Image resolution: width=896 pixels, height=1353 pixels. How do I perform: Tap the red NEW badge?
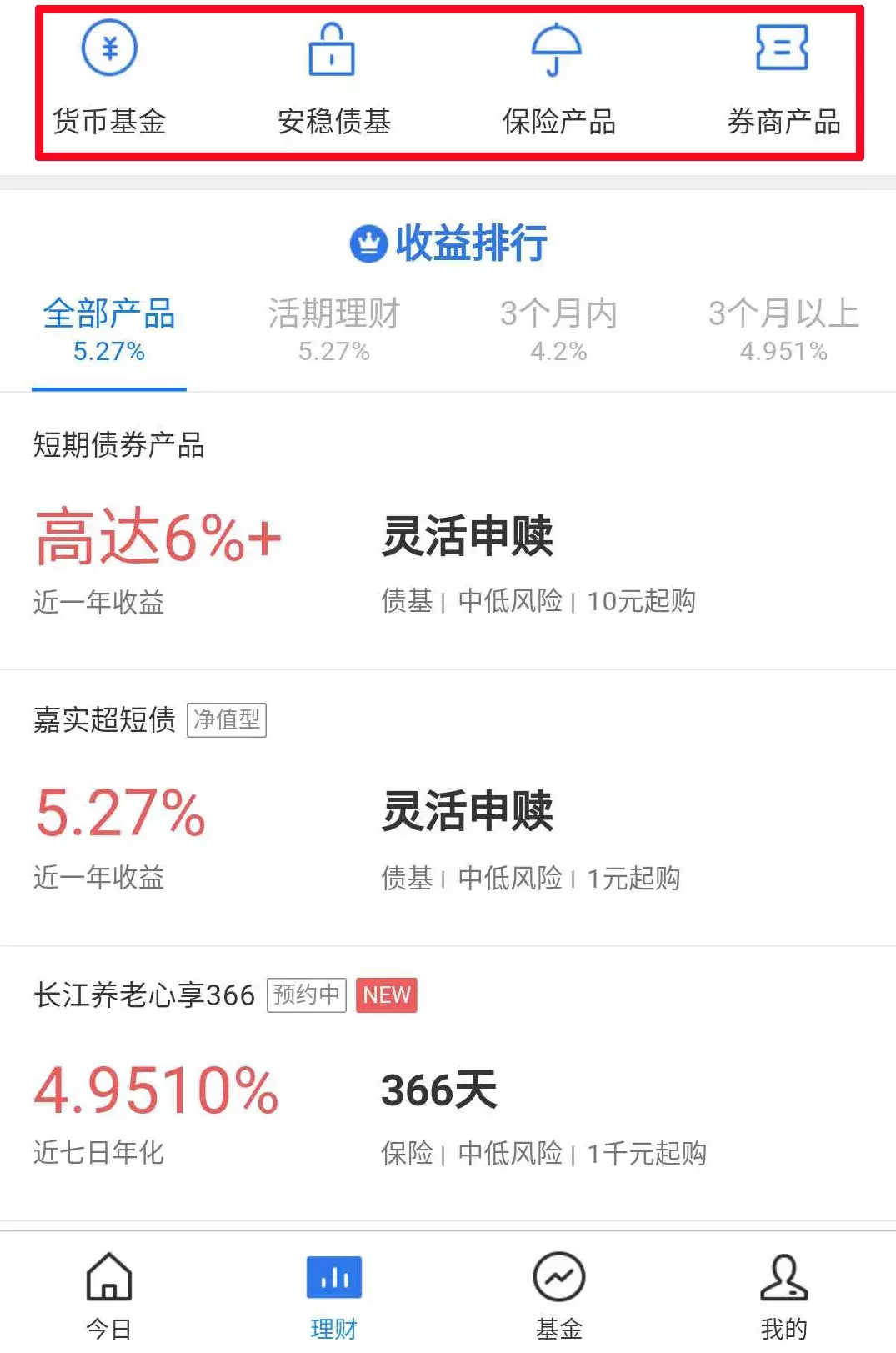pos(386,995)
